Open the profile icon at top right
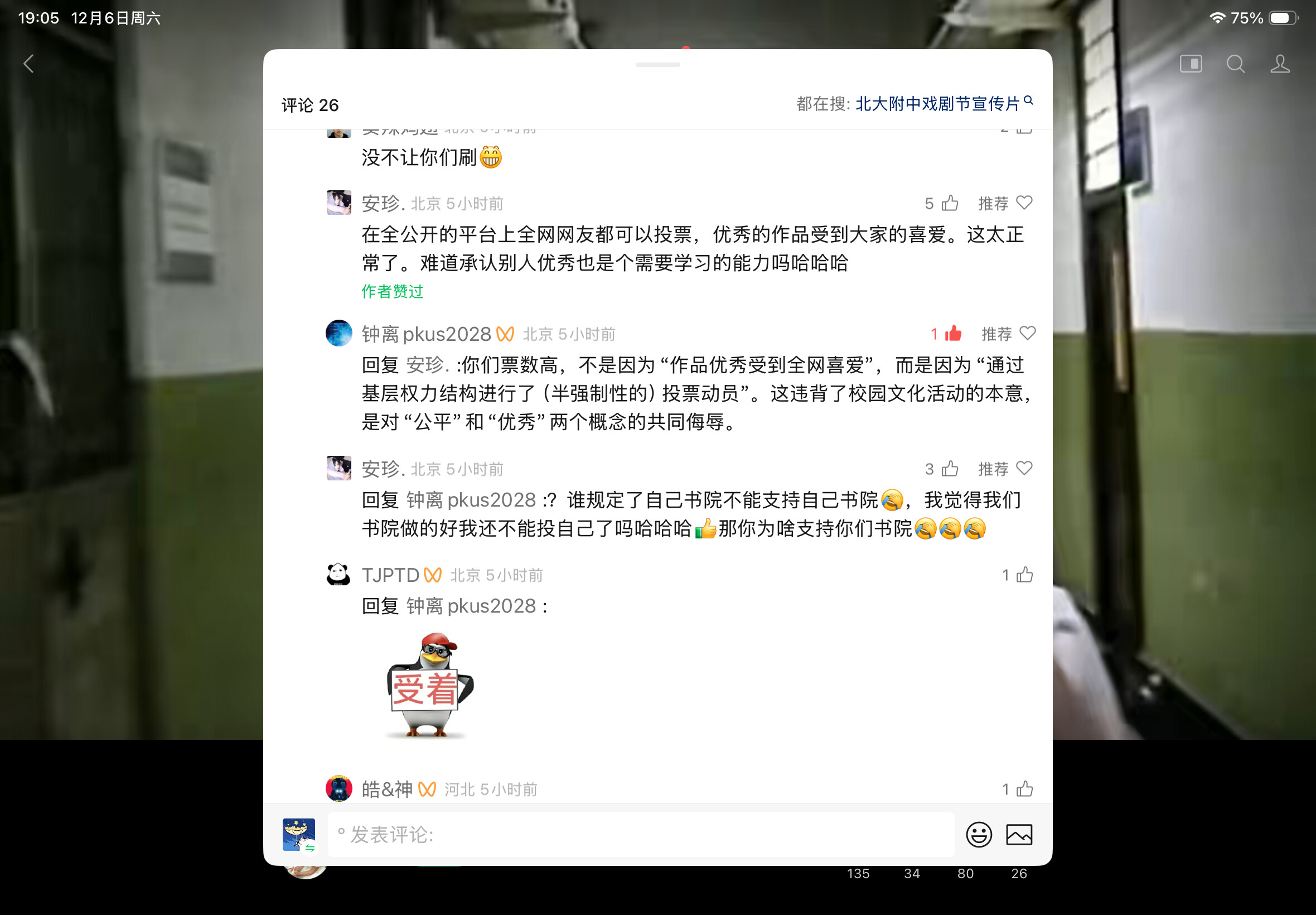The height and width of the screenshot is (915, 1316). [1279, 64]
